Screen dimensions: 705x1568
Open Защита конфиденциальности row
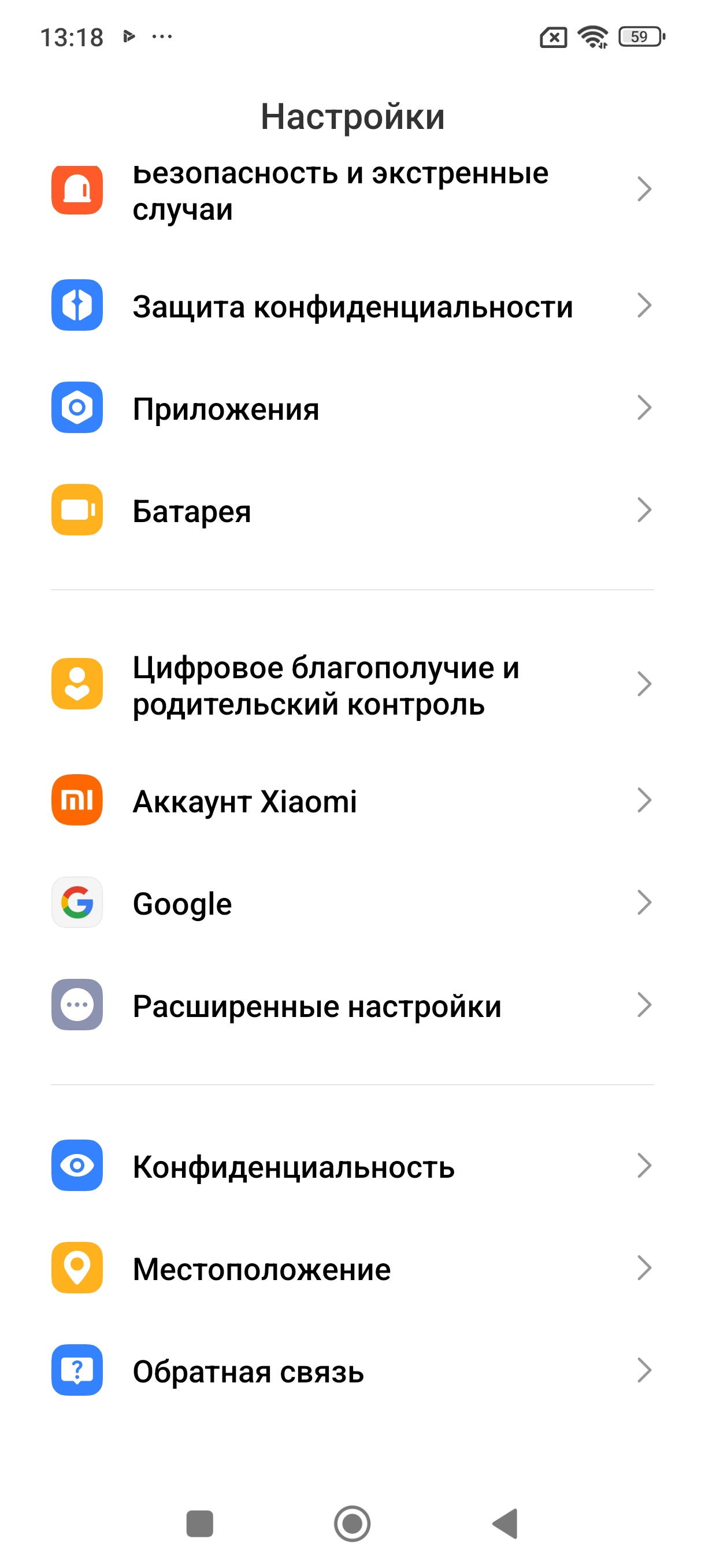click(353, 306)
